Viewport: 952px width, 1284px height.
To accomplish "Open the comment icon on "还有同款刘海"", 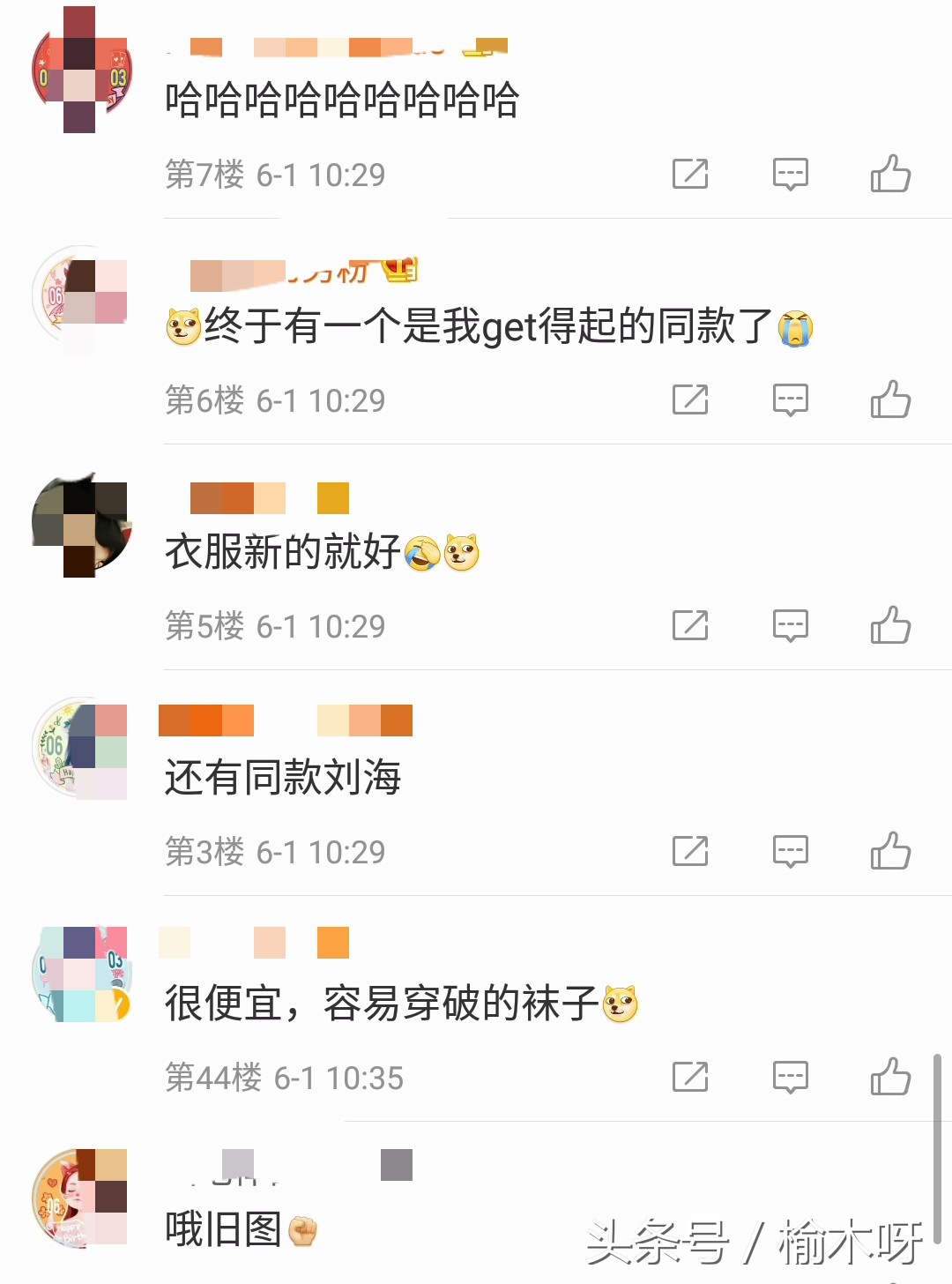I will coord(790,851).
